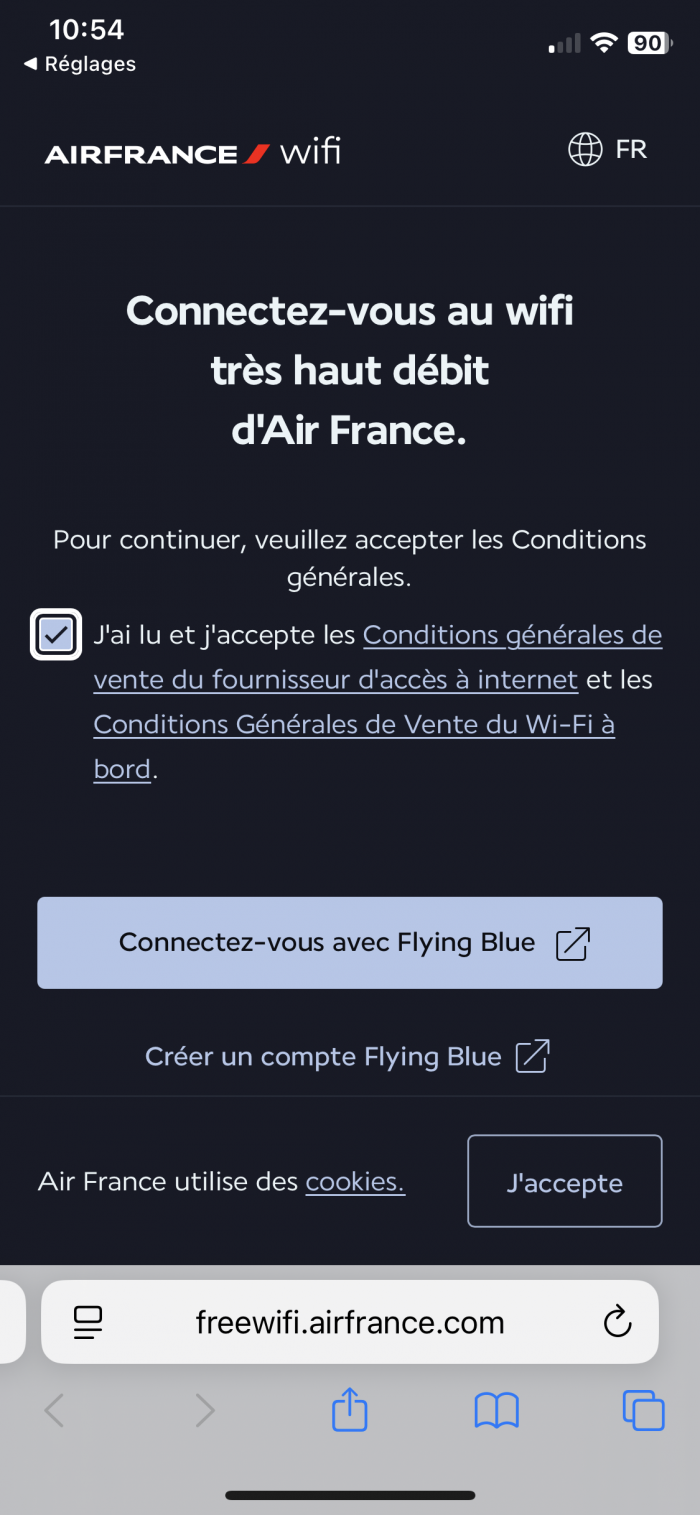Share this page from Safari toolbar

[x=349, y=1410]
